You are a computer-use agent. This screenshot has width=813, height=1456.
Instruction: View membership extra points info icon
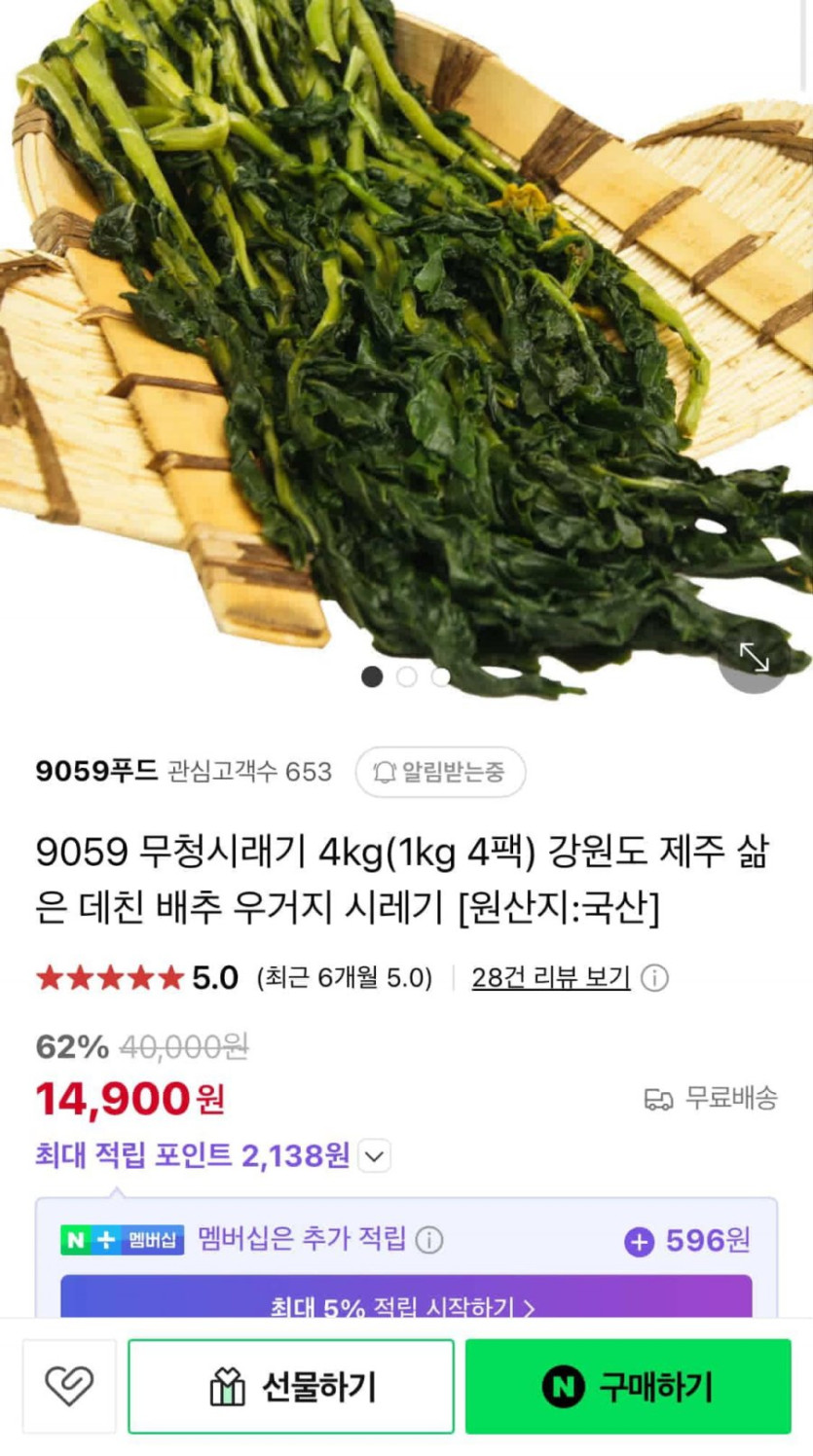(x=429, y=1240)
